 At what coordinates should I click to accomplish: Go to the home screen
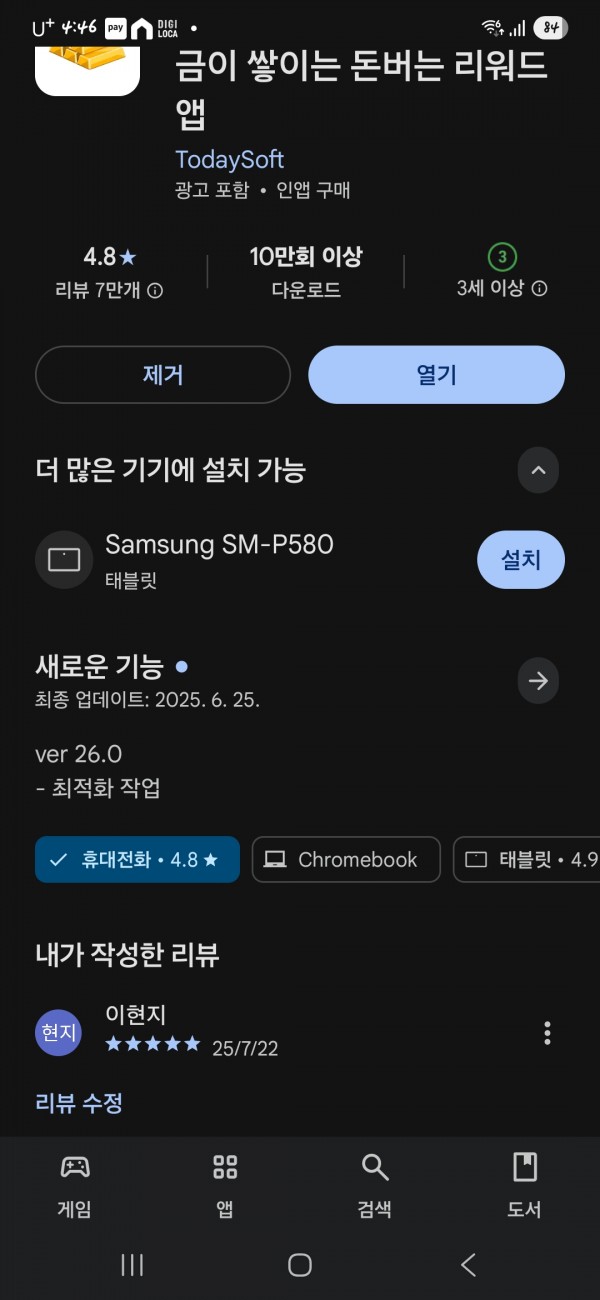coord(300,1265)
